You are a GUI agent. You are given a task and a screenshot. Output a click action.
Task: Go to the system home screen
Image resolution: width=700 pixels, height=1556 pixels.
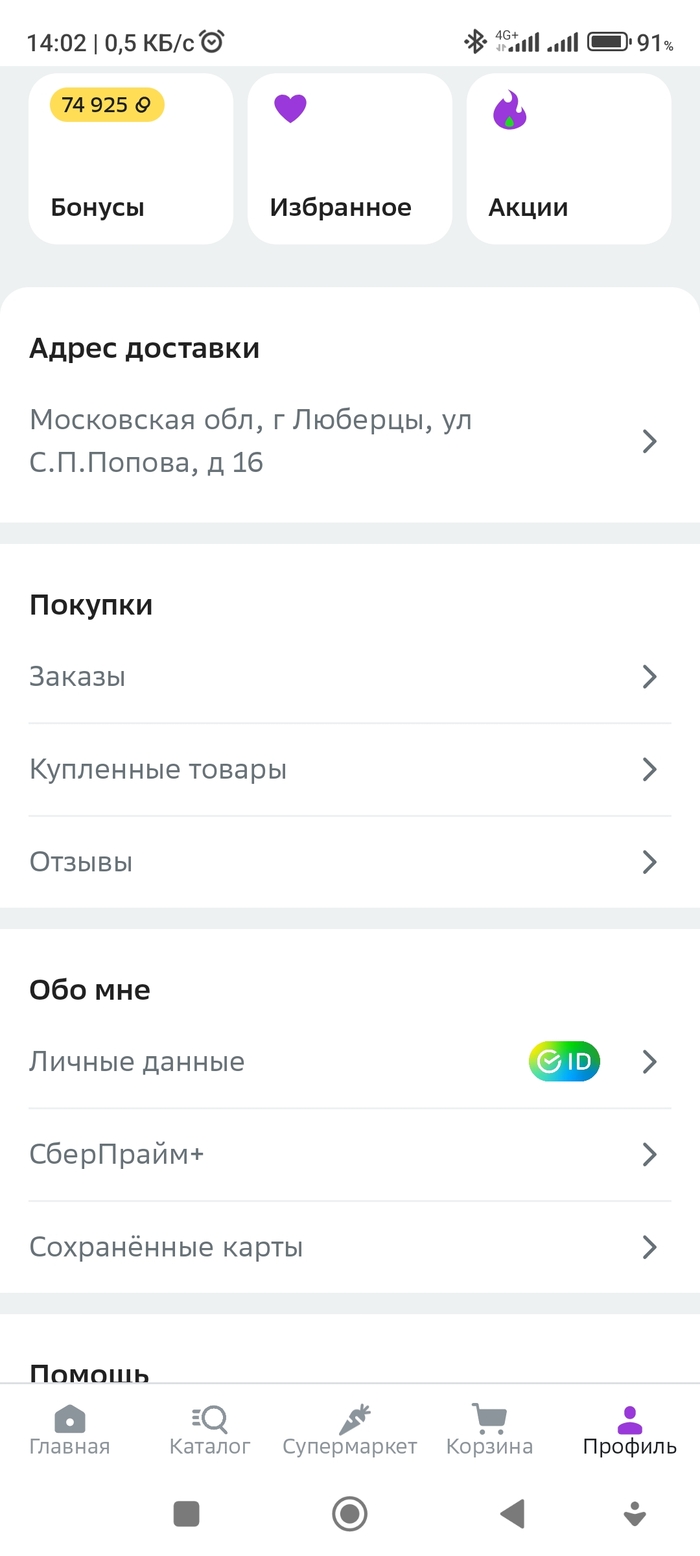pyautogui.click(x=350, y=1514)
